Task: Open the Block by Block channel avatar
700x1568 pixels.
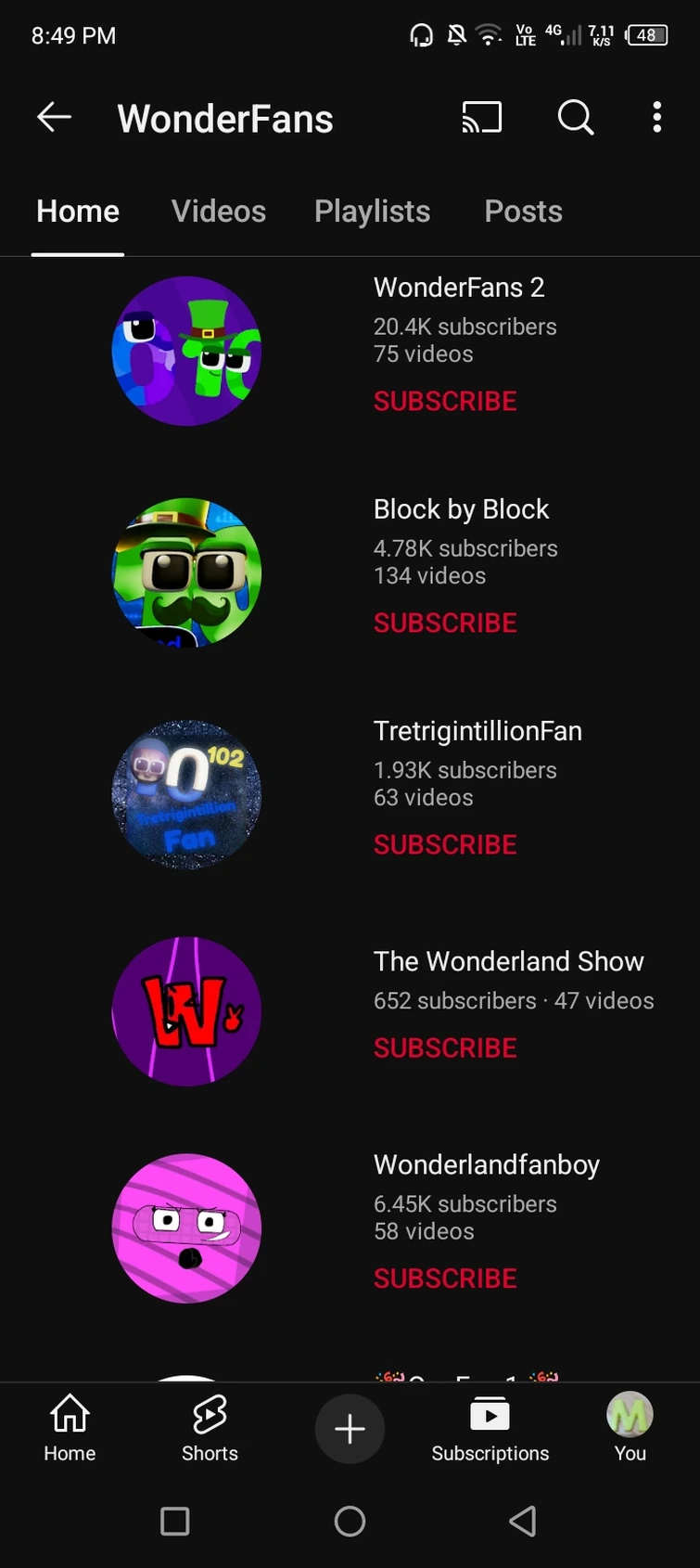Action: tap(186, 572)
